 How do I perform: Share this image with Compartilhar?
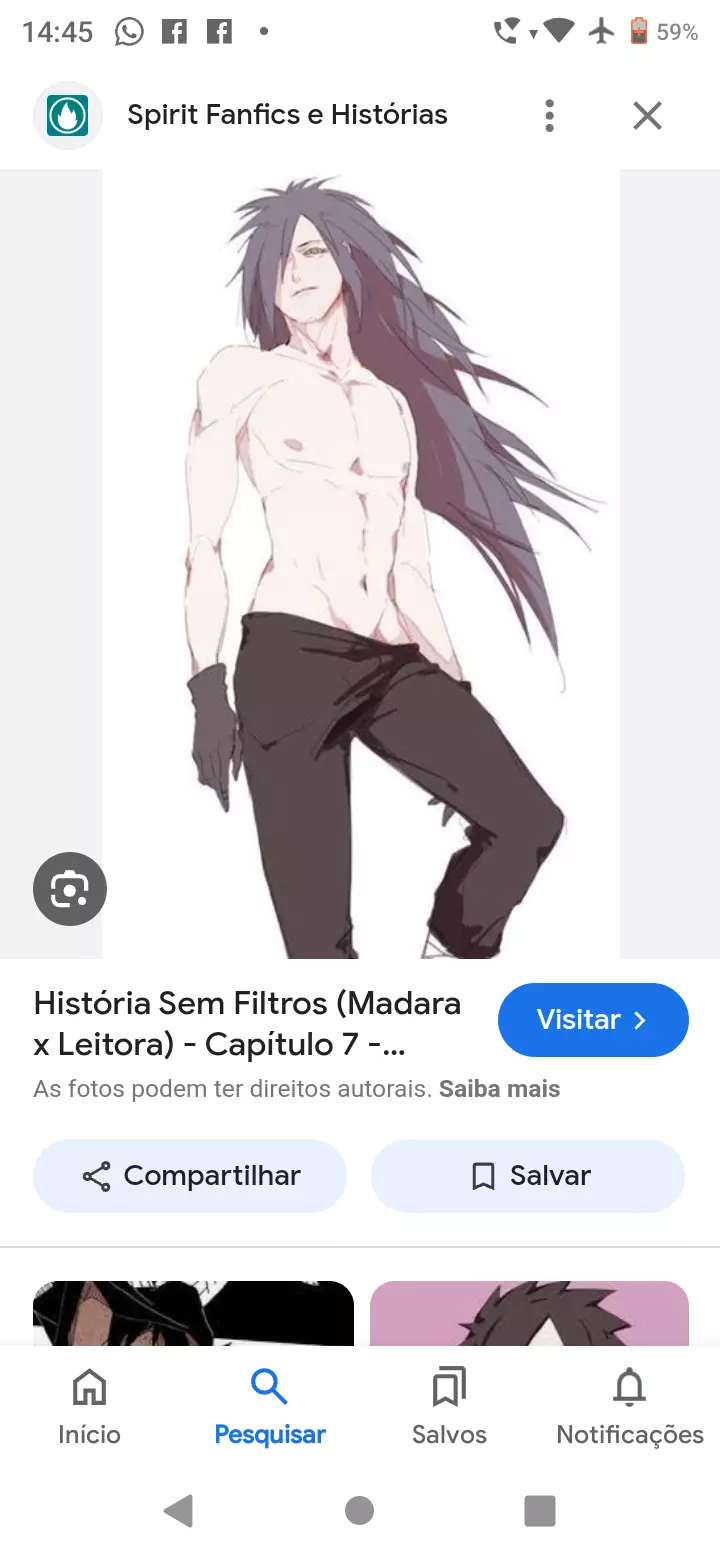coord(190,1176)
